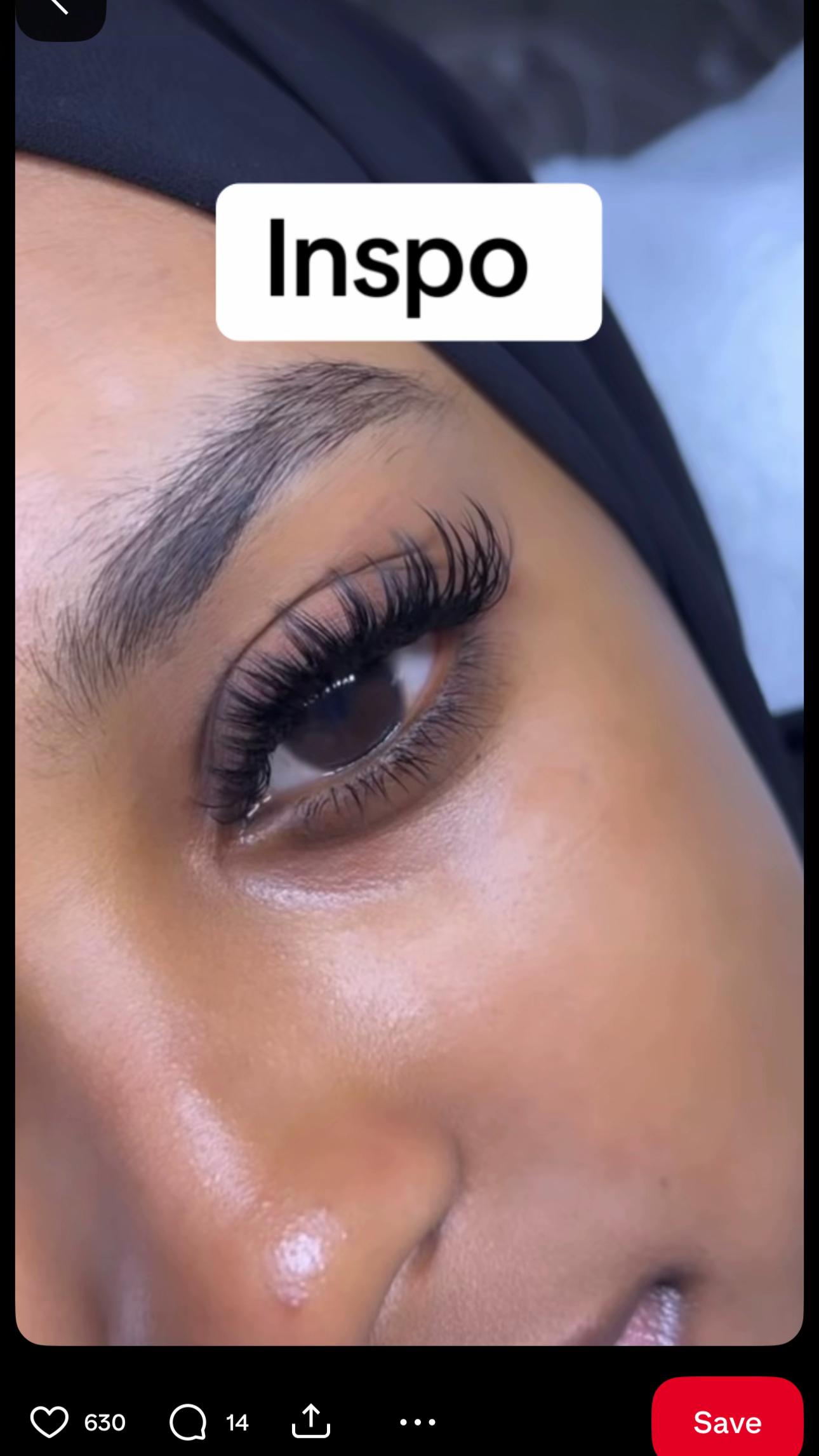Viewport: 819px width, 1456px height.
Task: Save this pin with the red button
Action: click(x=727, y=1422)
